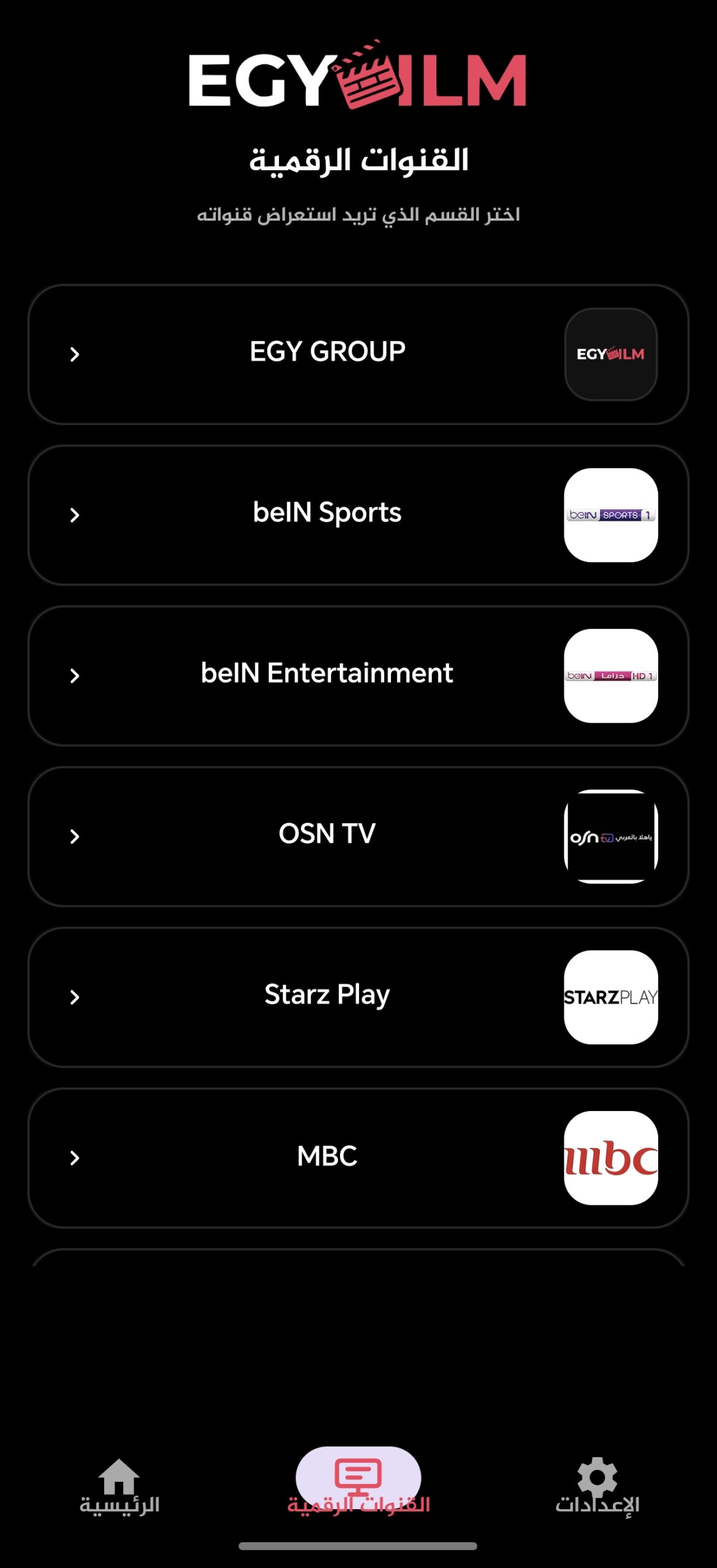Switch to the الرئيسية tab

click(x=119, y=1494)
